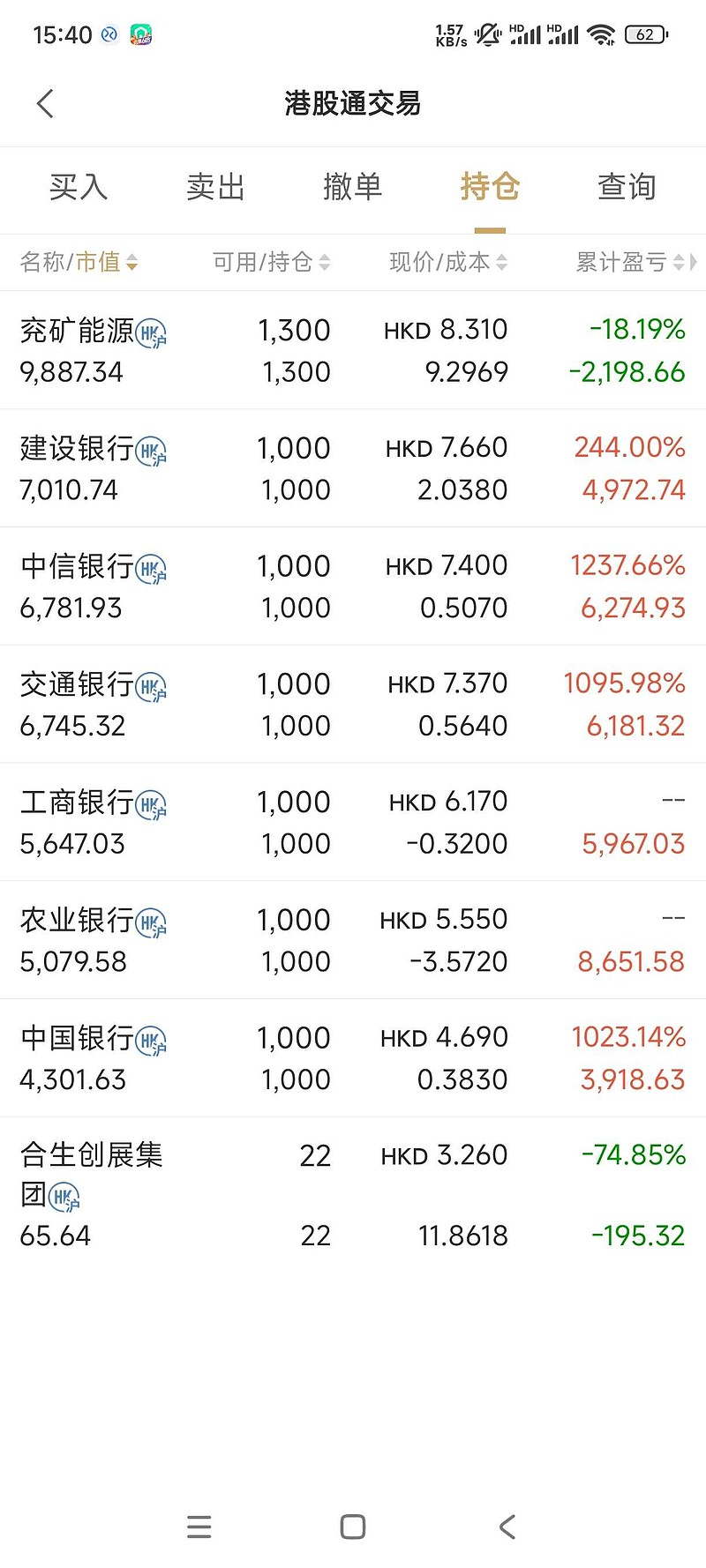Click the HK沪 badge next to 工商银行
The height and width of the screenshot is (1568, 706).
151,804
